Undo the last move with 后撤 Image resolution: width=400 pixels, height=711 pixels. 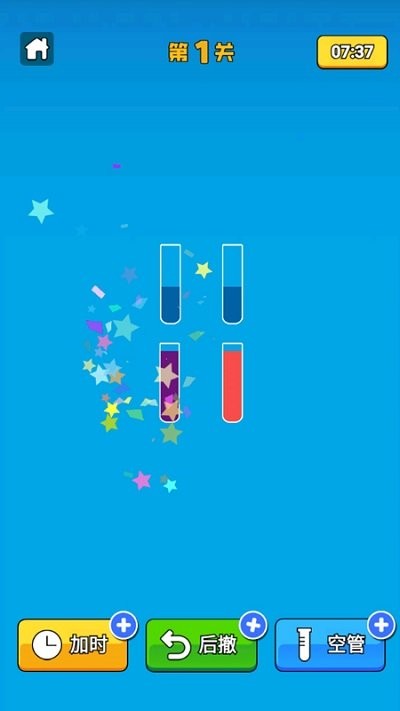click(x=201, y=645)
